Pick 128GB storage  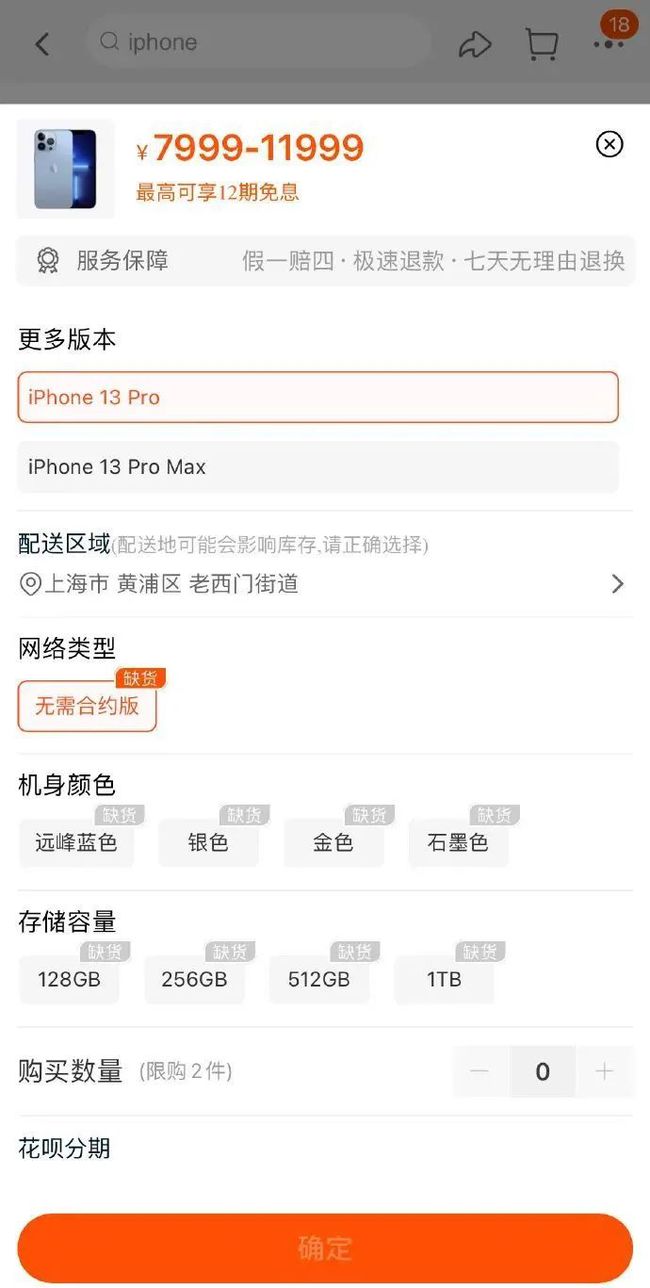pyautogui.click(x=69, y=979)
